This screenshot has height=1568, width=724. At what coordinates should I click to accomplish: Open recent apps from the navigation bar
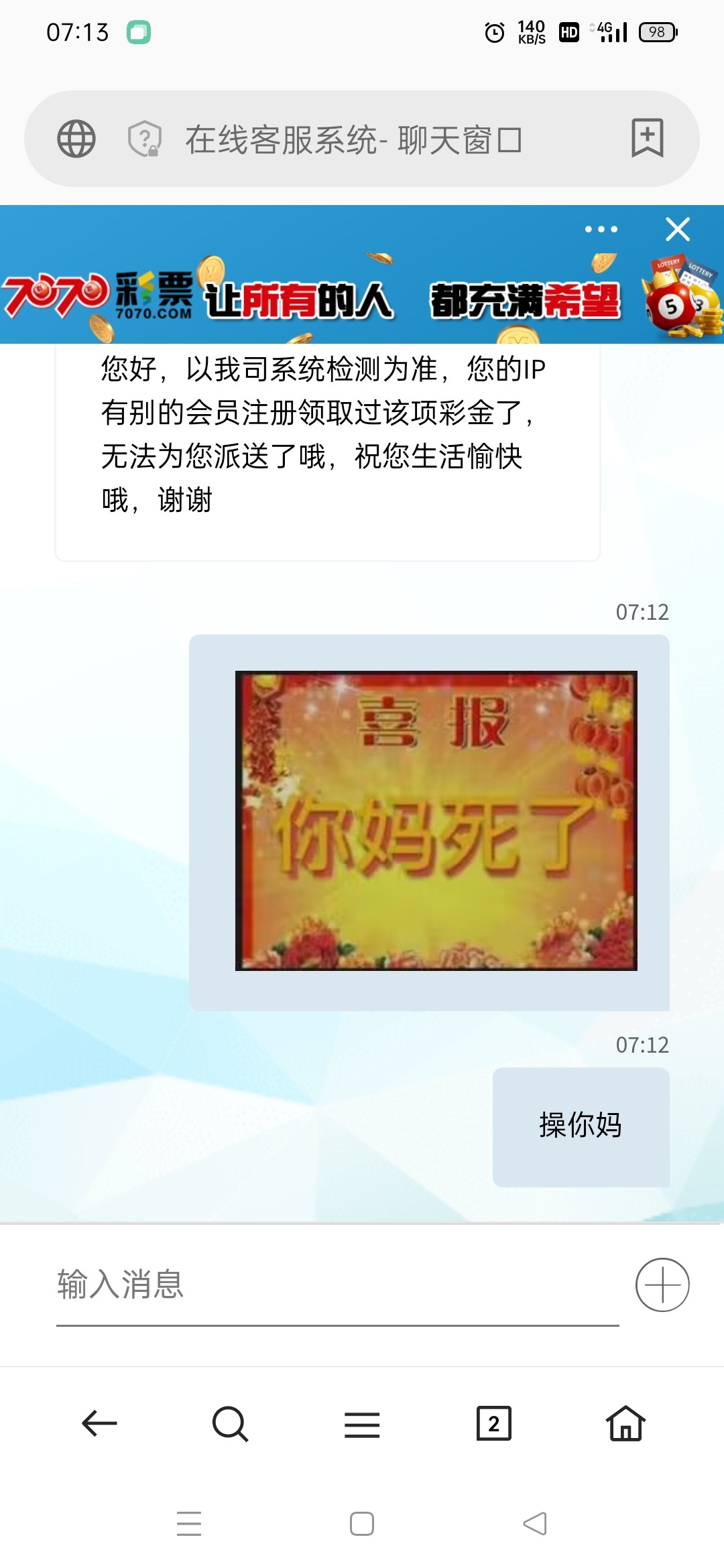pos(189,1524)
